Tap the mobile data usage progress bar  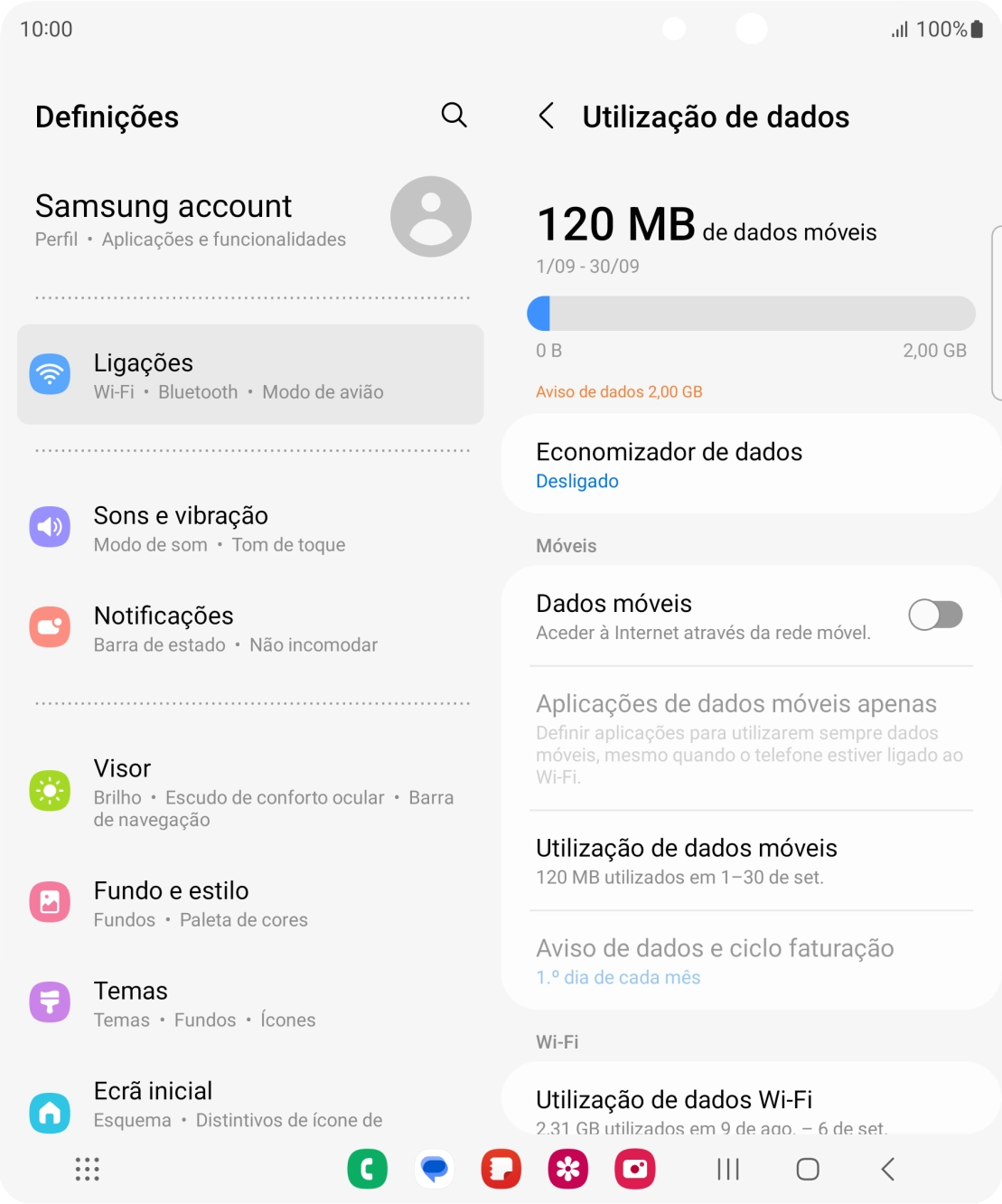[x=751, y=311]
